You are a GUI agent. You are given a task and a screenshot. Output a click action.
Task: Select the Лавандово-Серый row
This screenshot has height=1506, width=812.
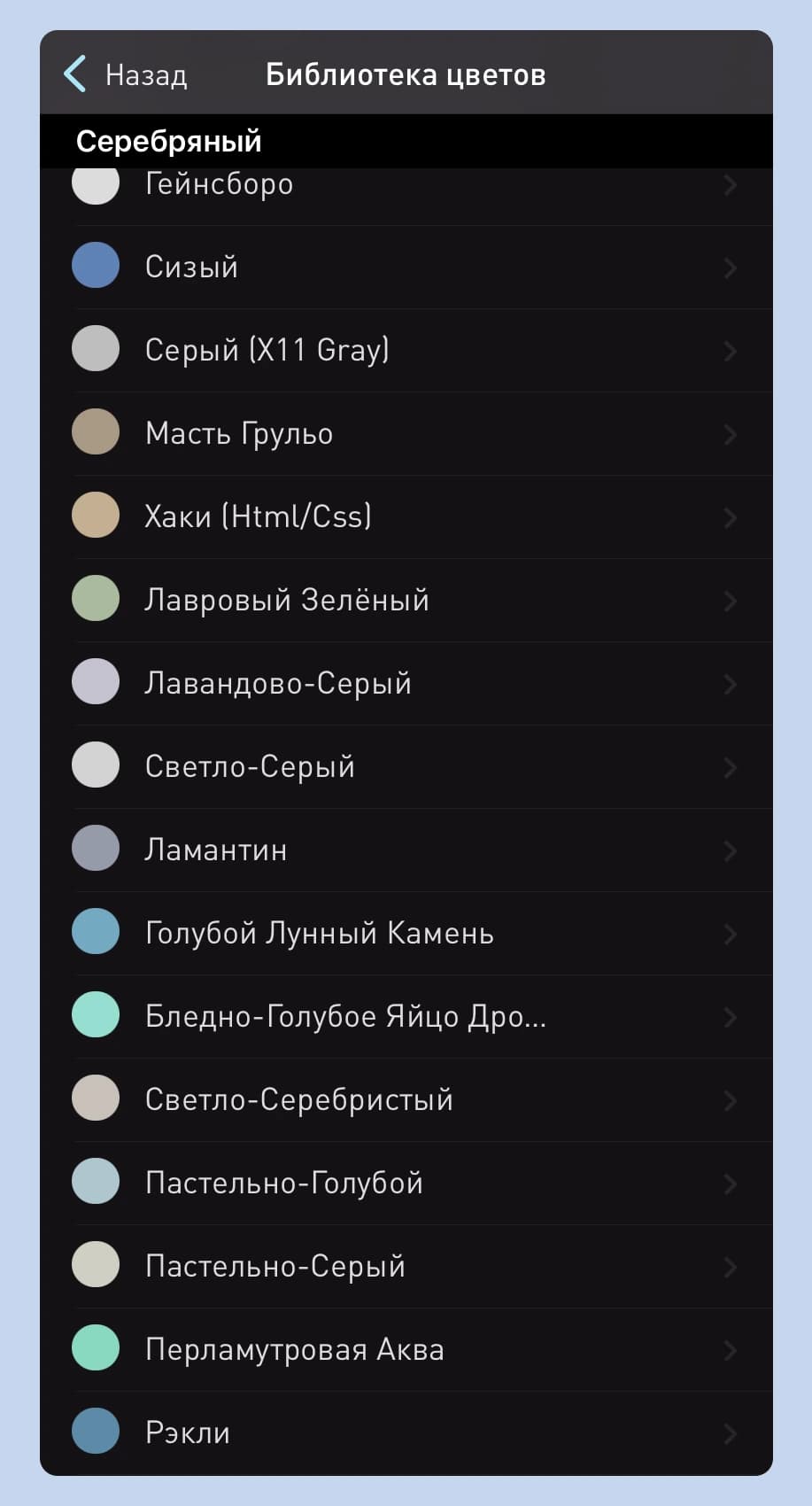click(406, 683)
